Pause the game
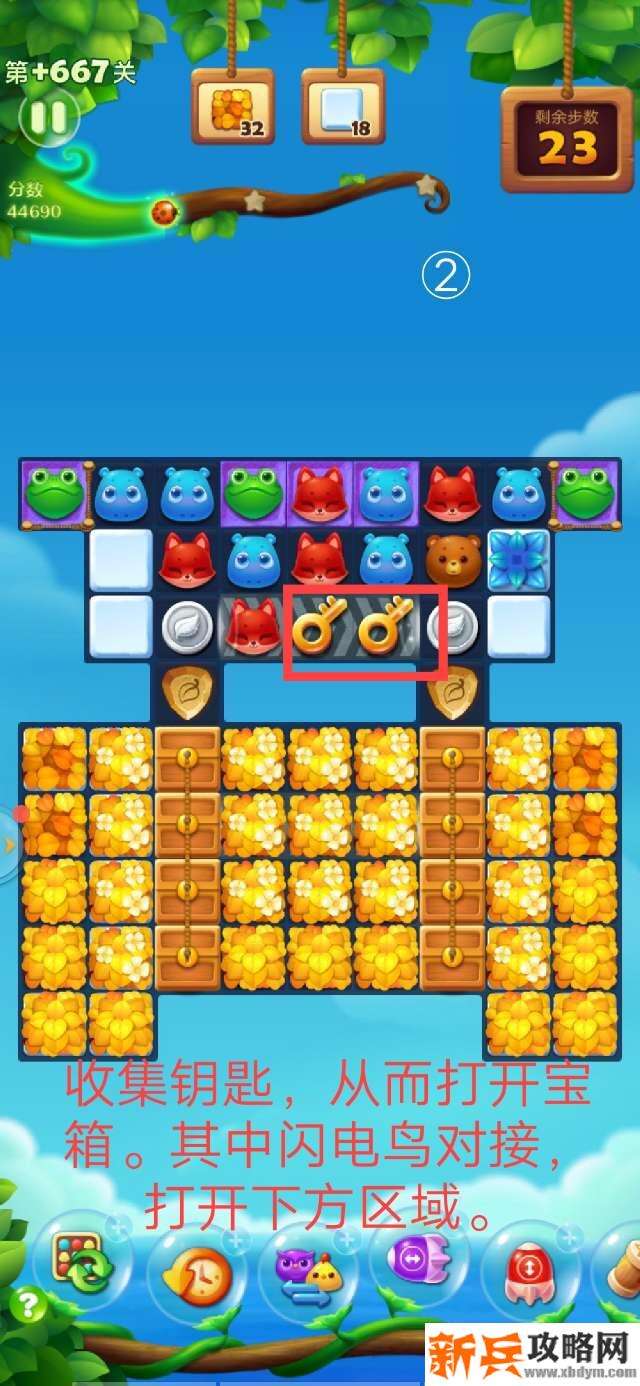 click(47, 118)
